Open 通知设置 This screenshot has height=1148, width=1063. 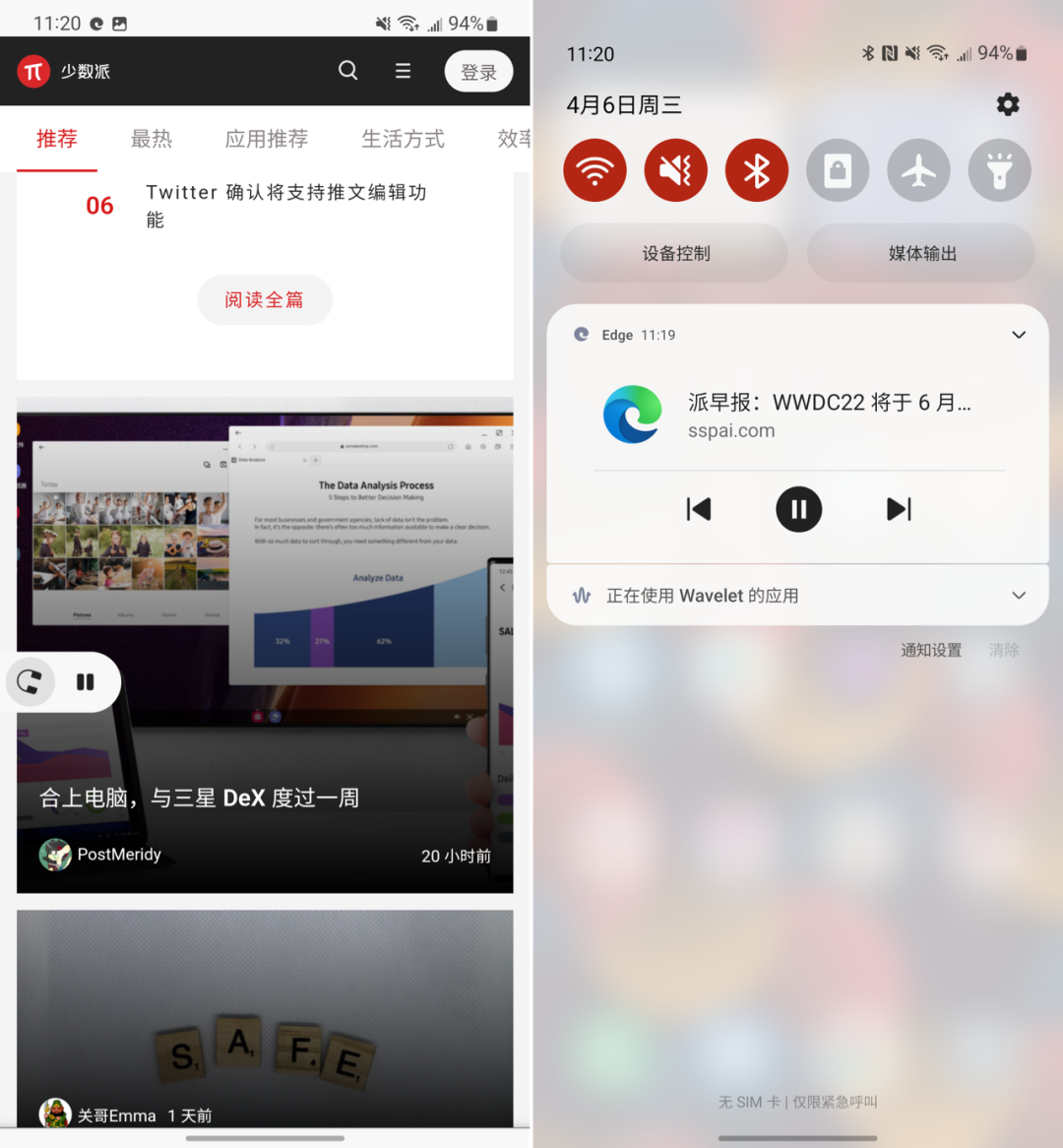930,650
